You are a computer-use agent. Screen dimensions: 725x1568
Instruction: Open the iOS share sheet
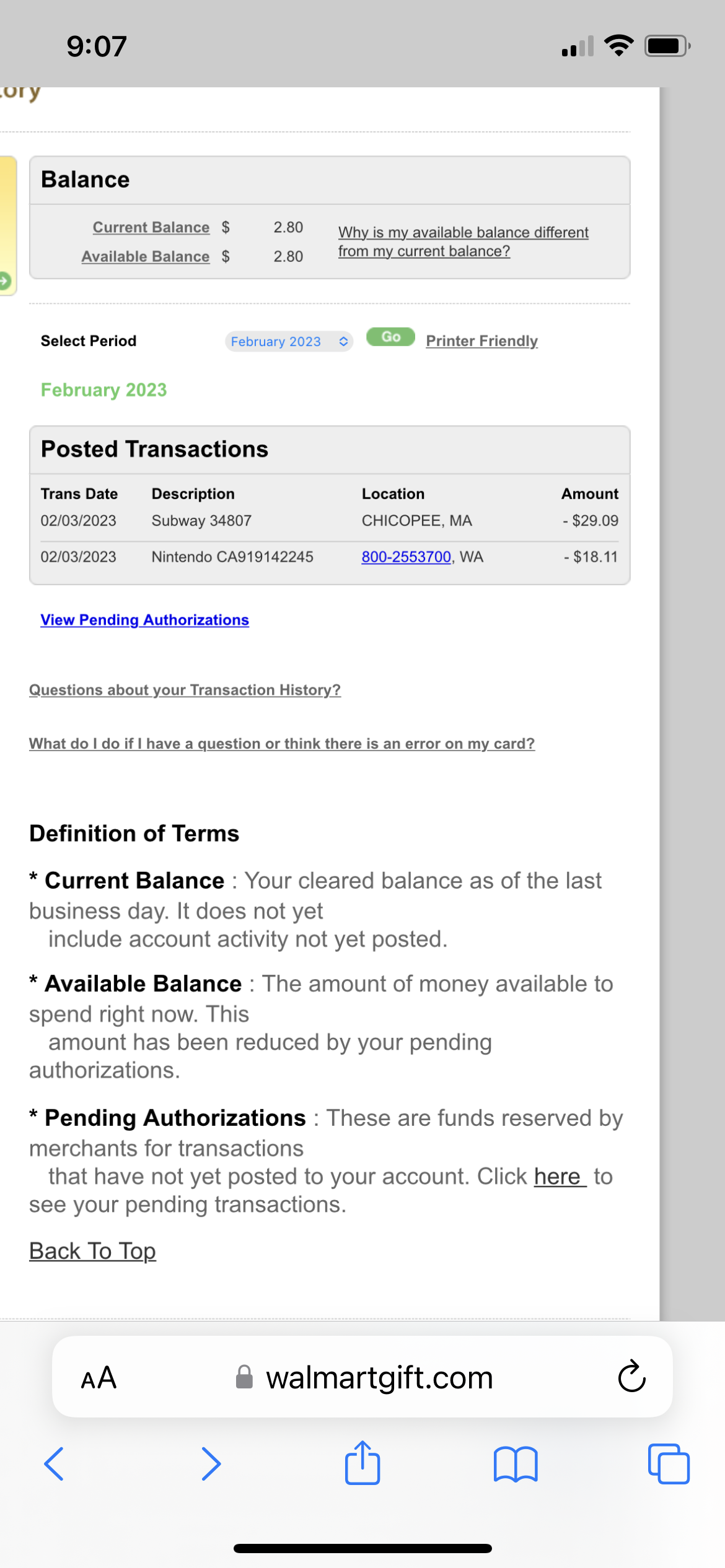[x=362, y=1464]
